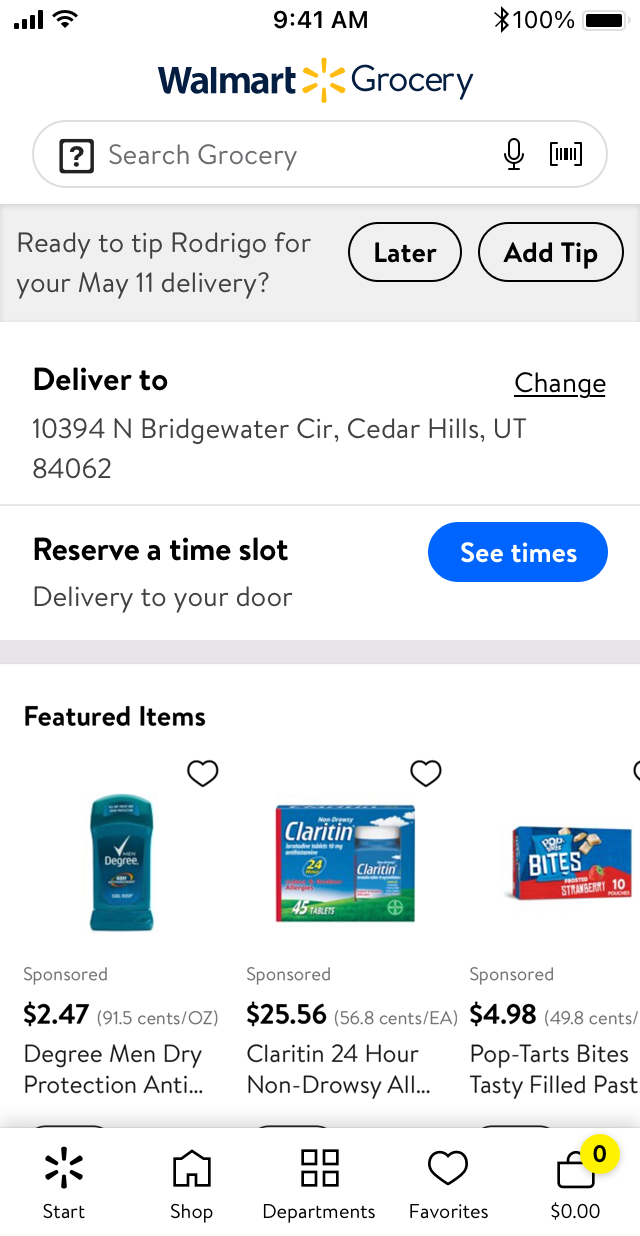The height and width of the screenshot is (1236, 640).
Task: Browse the Departments tab
Action: pos(319,1183)
